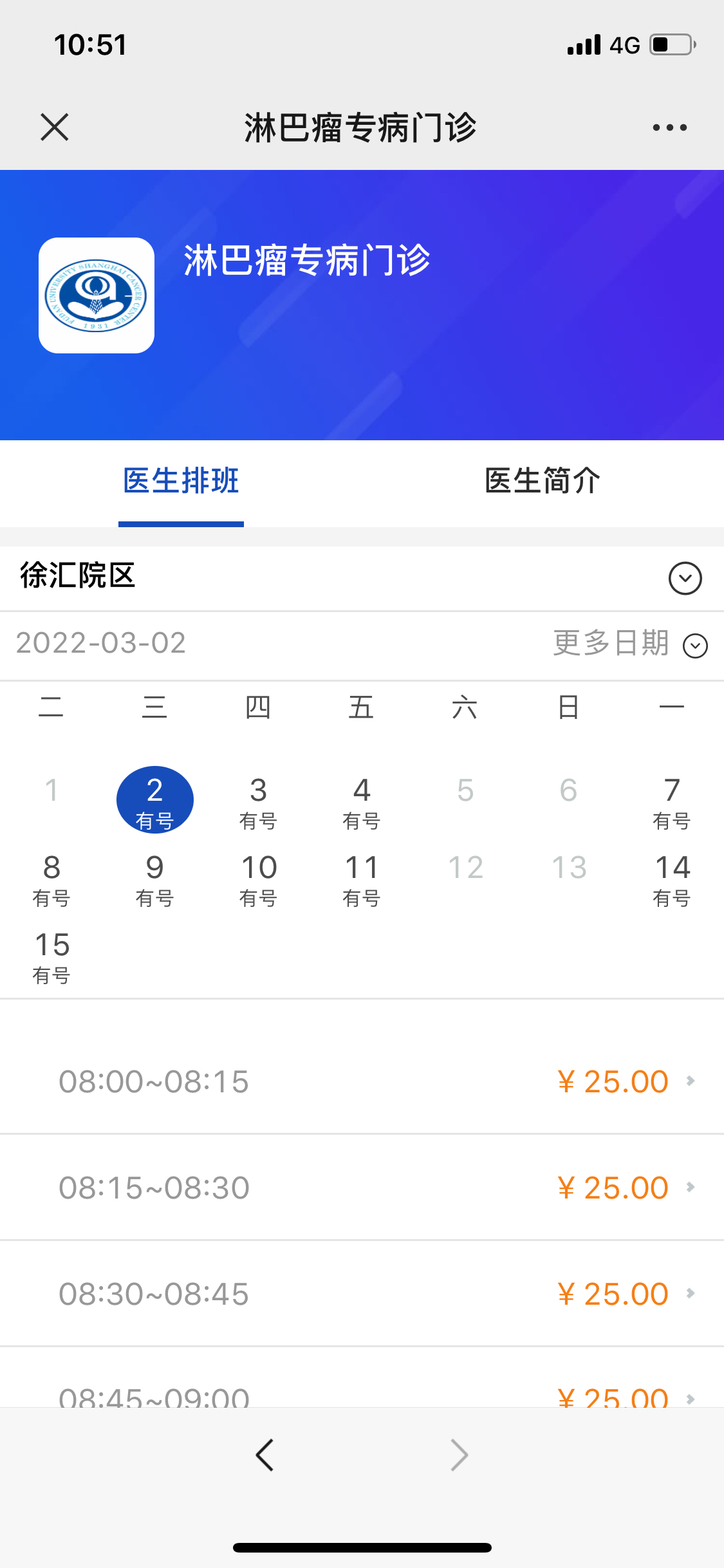Image resolution: width=724 pixels, height=1568 pixels.
Task: Choose date 4 in the calendar
Action: [362, 802]
